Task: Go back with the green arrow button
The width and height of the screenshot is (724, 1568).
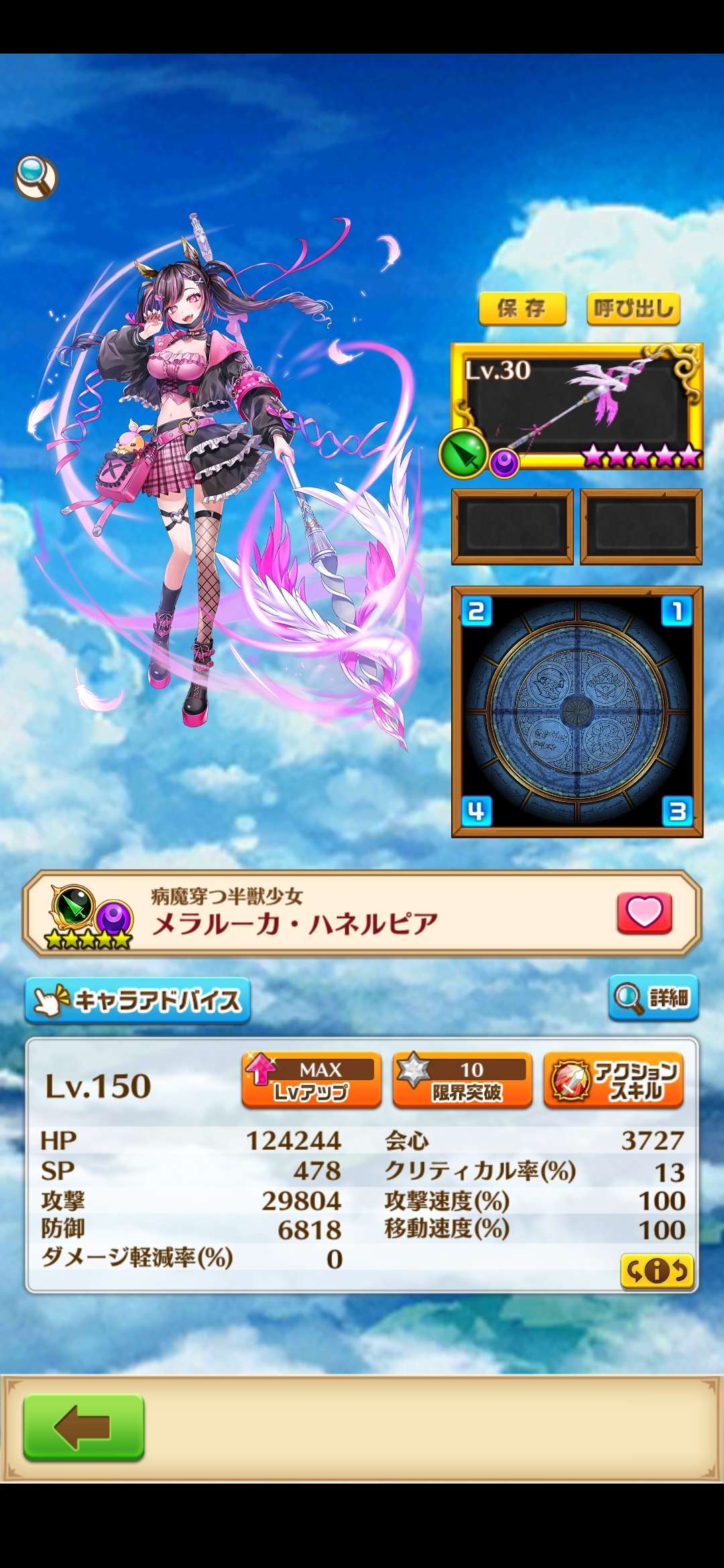Action: (84, 1427)
